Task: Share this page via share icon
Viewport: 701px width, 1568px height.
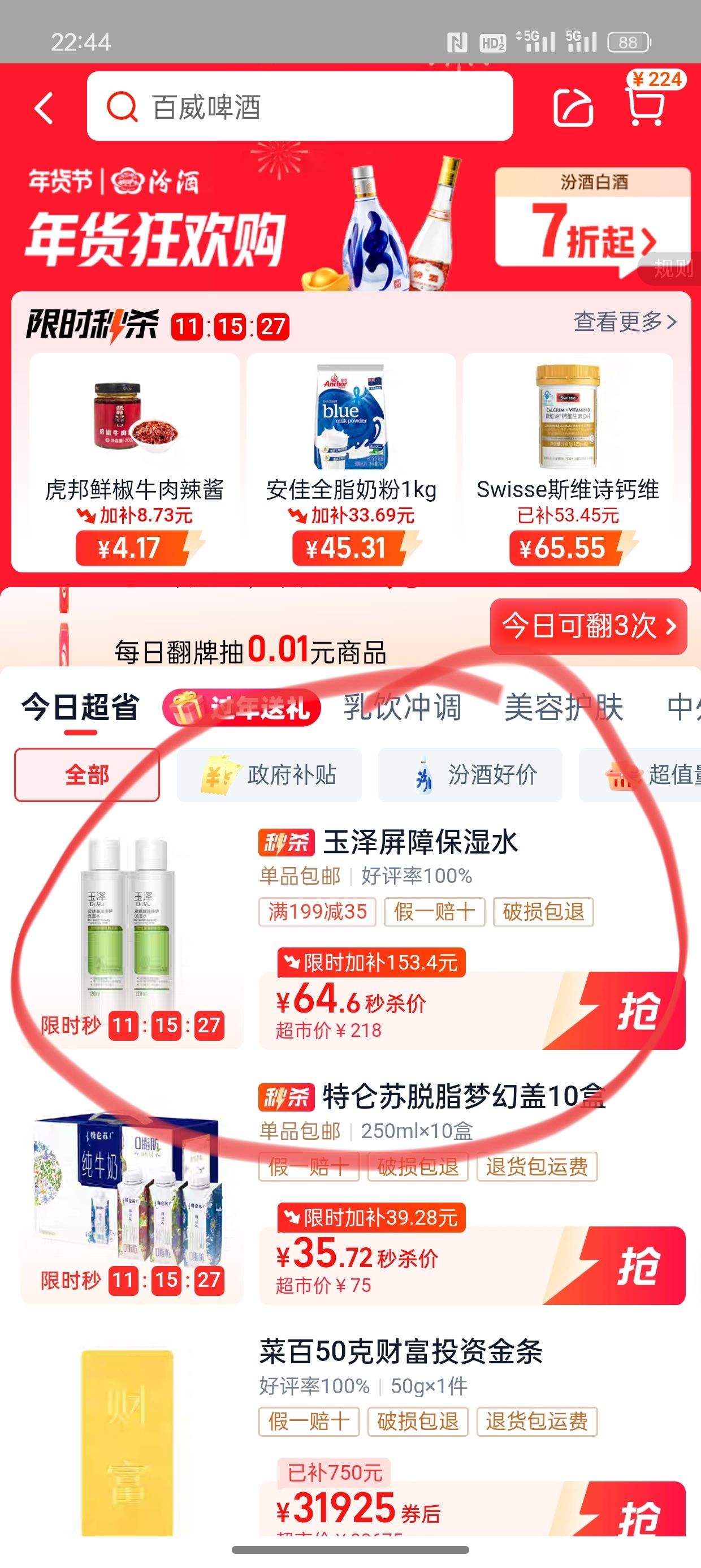Action: click(x=572, y=107)
